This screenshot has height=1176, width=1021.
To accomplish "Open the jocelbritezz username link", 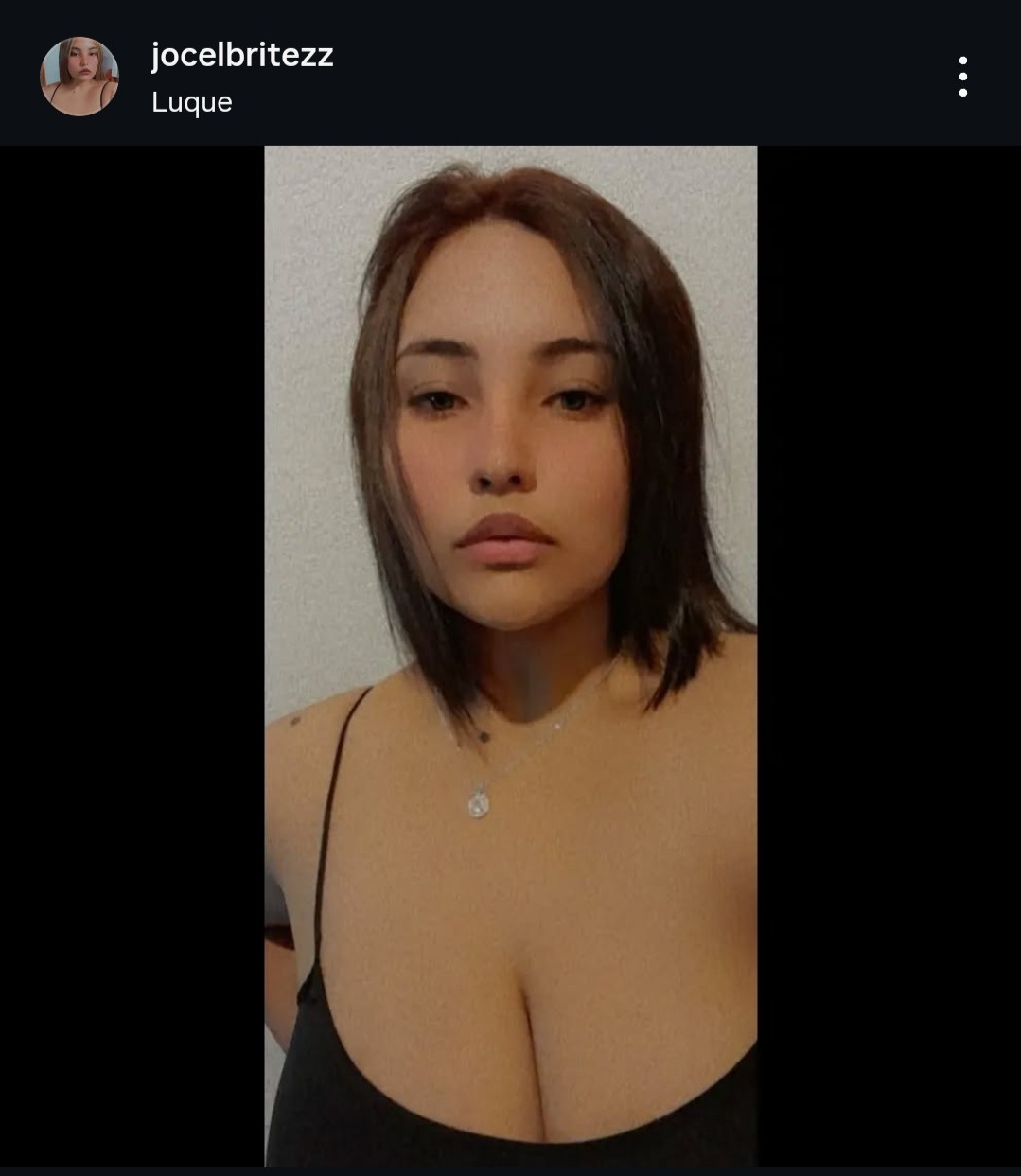I will pos(242,55).
